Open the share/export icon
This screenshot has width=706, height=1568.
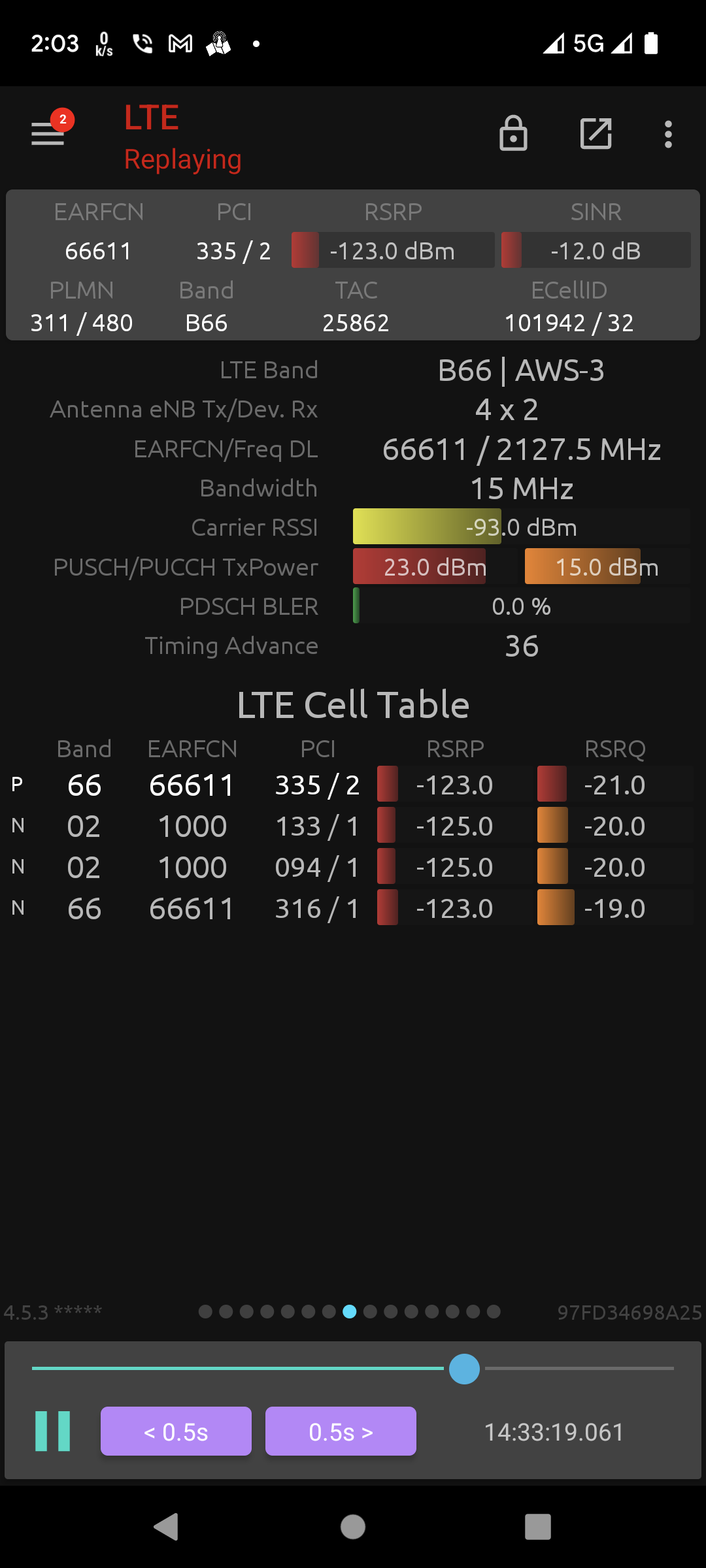[x=596, y=134]
